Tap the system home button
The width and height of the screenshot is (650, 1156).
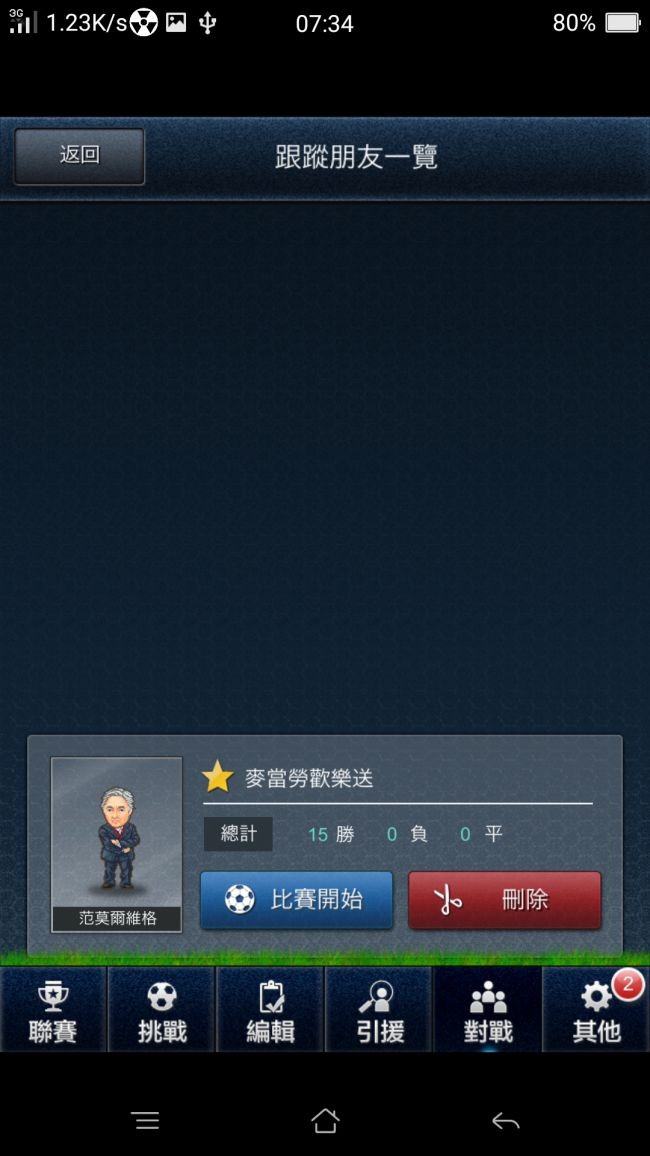(x=325, y=1121)
